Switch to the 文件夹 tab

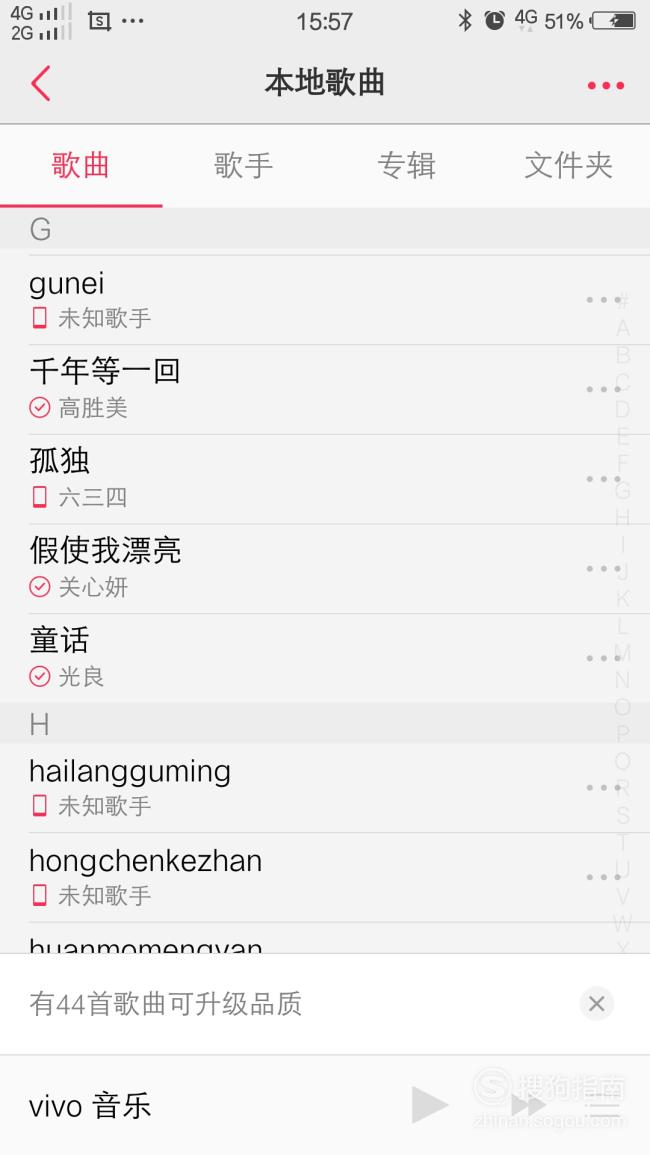click(x=568, y=165)
